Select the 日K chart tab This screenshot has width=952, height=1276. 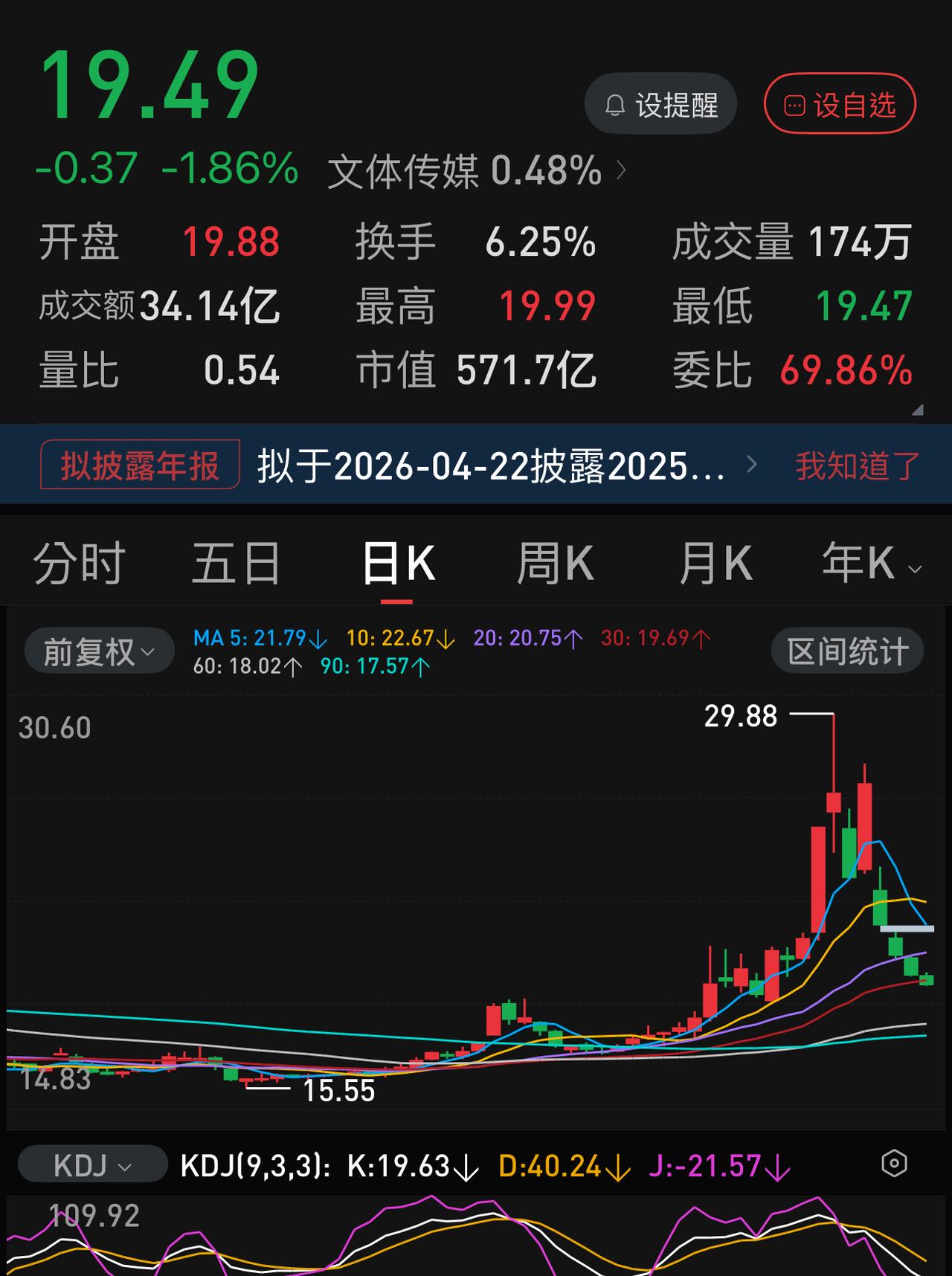[398, 563]
